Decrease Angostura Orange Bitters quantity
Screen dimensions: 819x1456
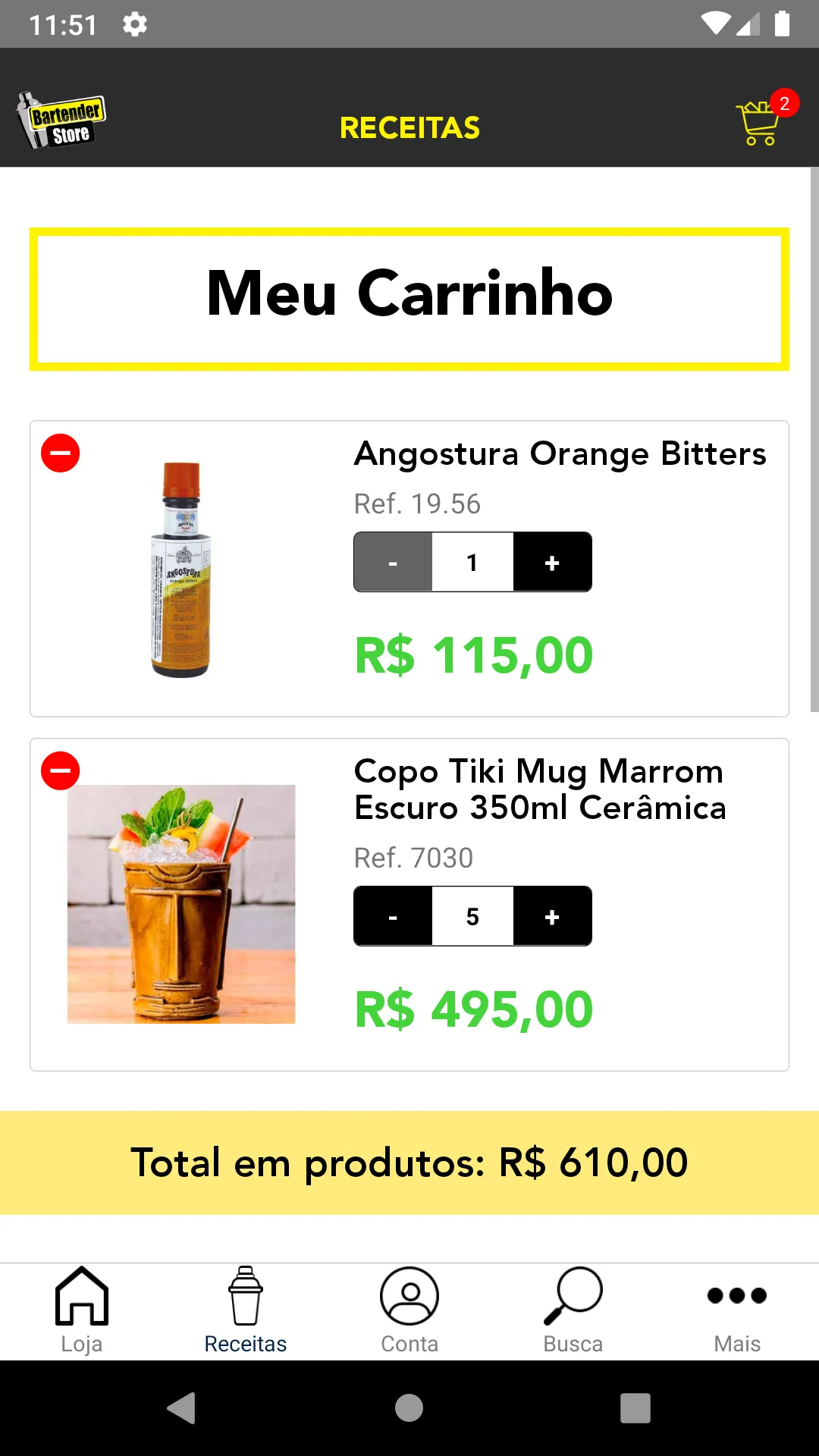tap(393, 562)
